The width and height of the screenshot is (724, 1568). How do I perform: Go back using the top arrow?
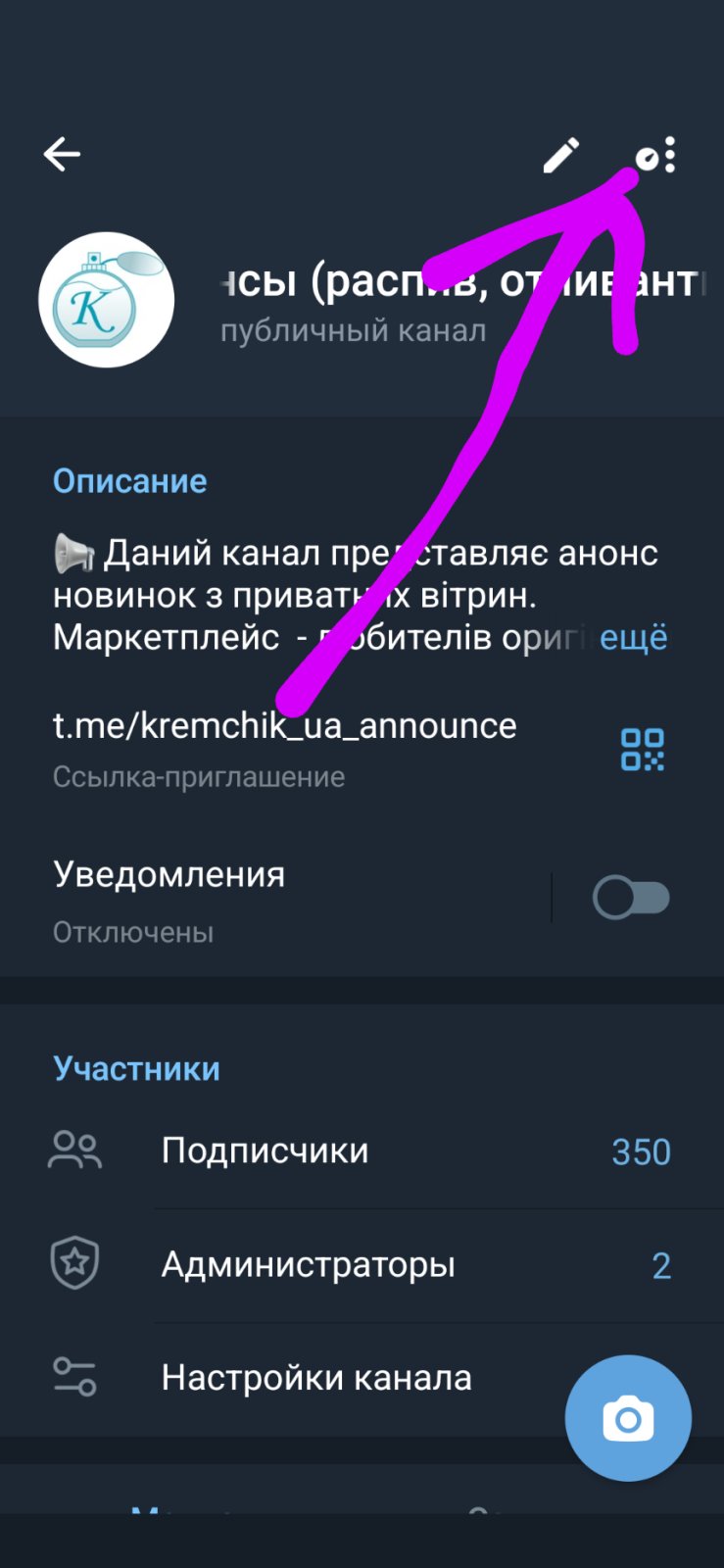point(62,155)
